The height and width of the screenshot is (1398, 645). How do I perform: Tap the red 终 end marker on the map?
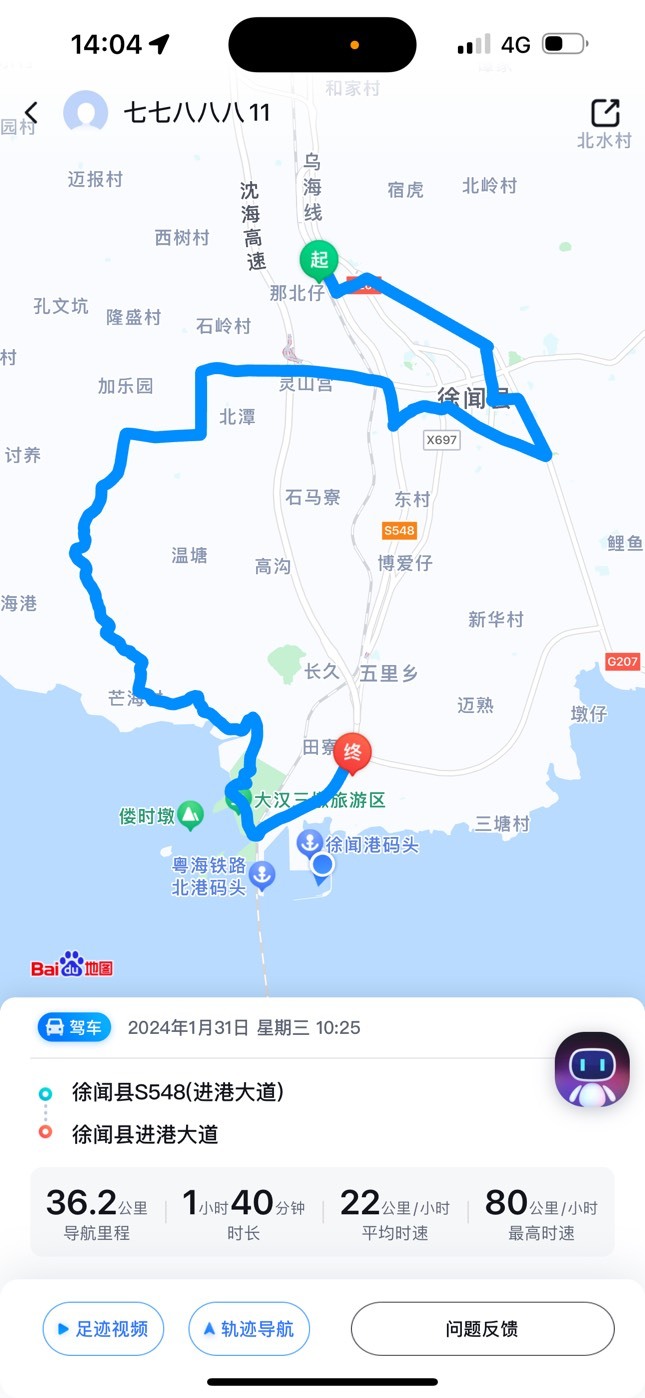(x=352, y=752)
